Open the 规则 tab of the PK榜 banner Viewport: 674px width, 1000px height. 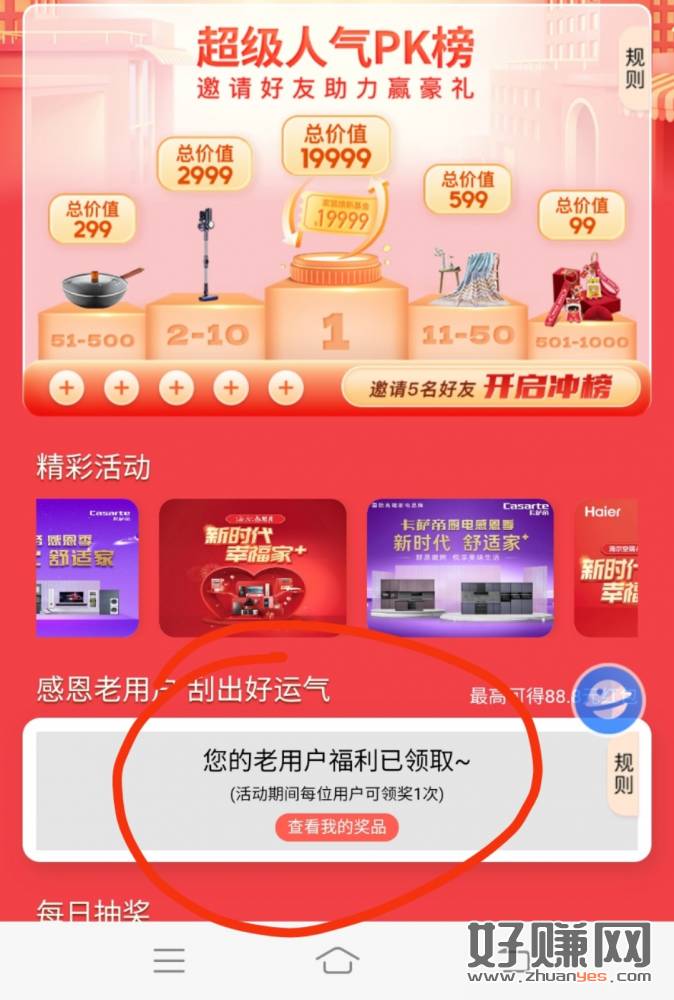[x=635, y=68]
